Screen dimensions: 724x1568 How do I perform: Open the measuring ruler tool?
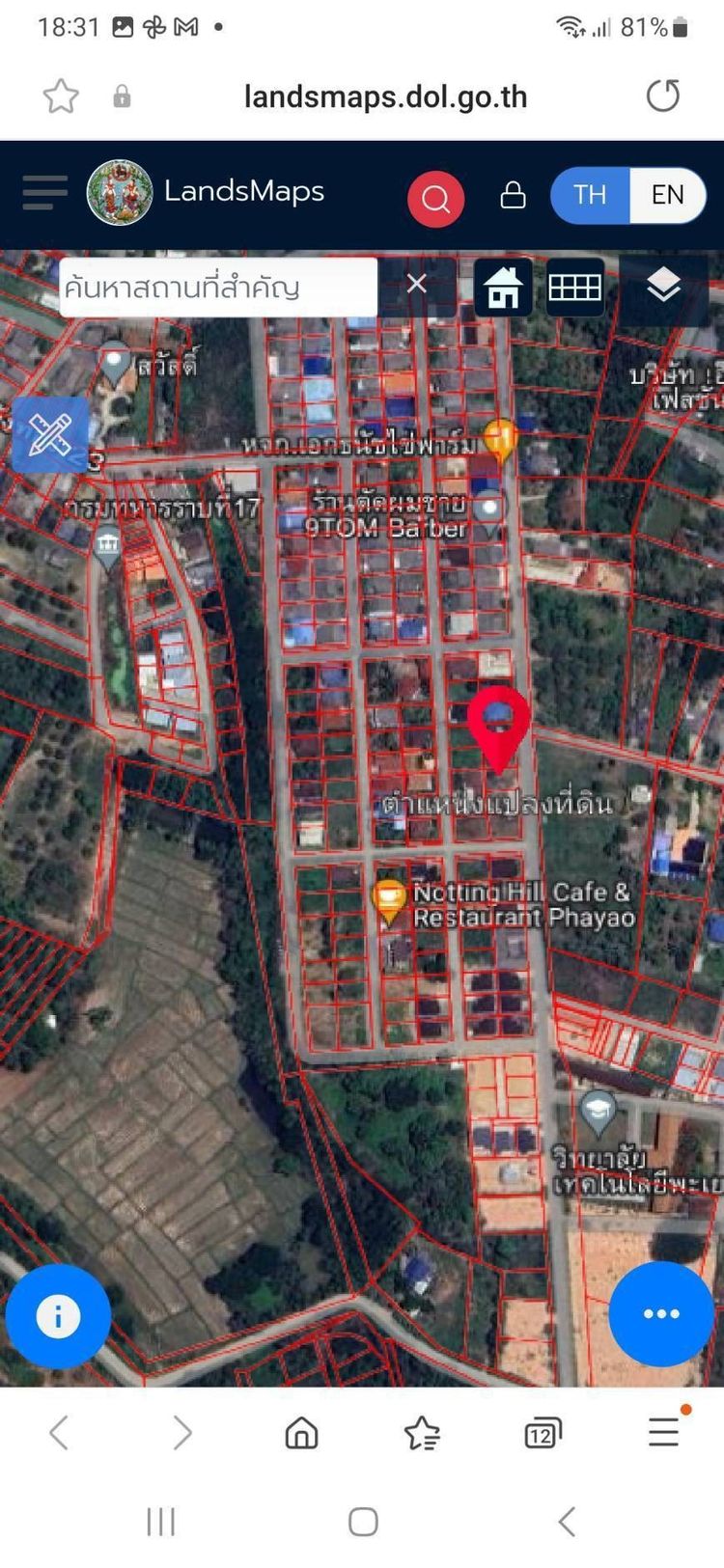coord(49,435)
